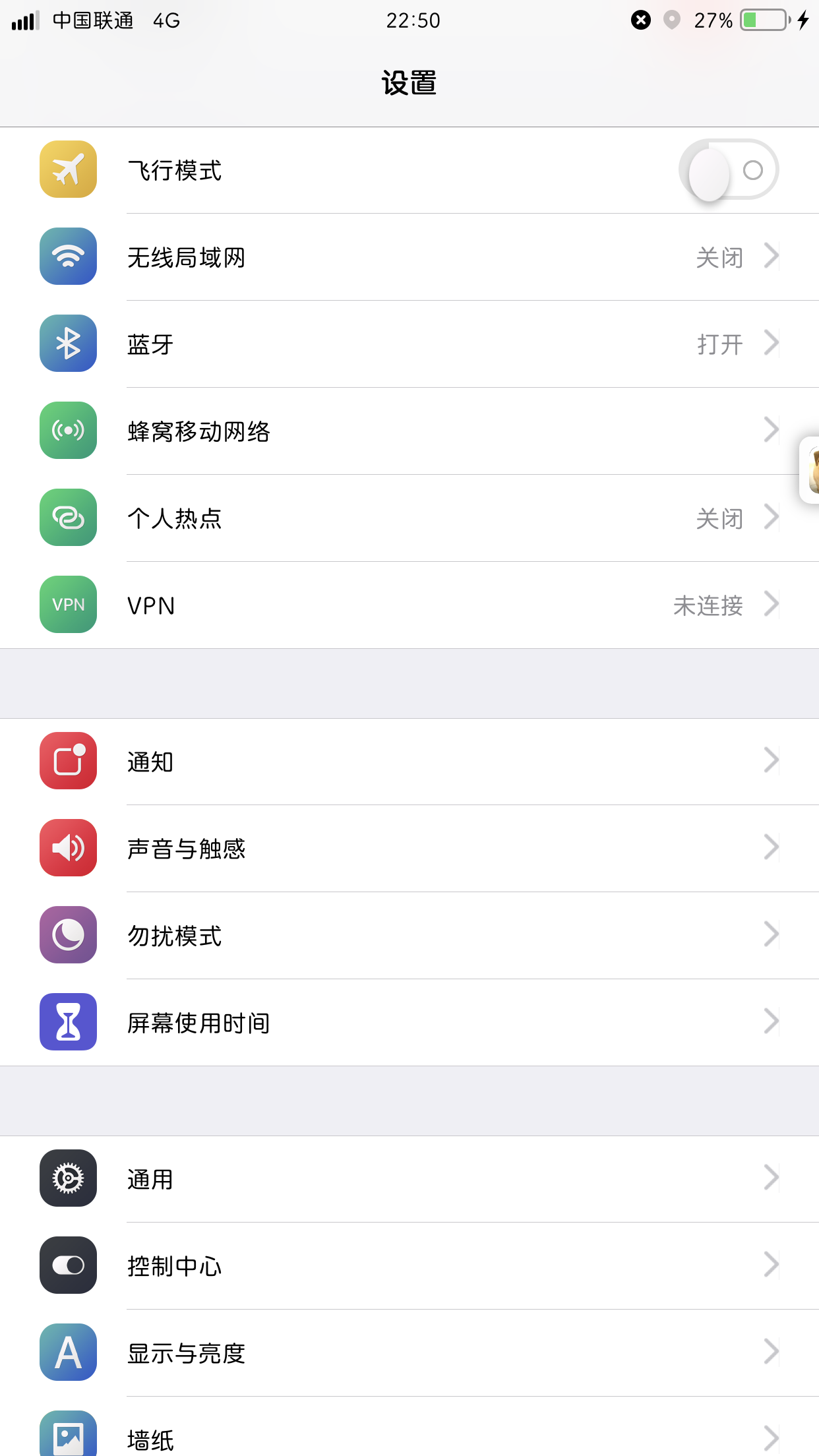Open the 显示与亮度 settings entry
This screenshot has width=819, height=1456.
[x=409, y=1352]
